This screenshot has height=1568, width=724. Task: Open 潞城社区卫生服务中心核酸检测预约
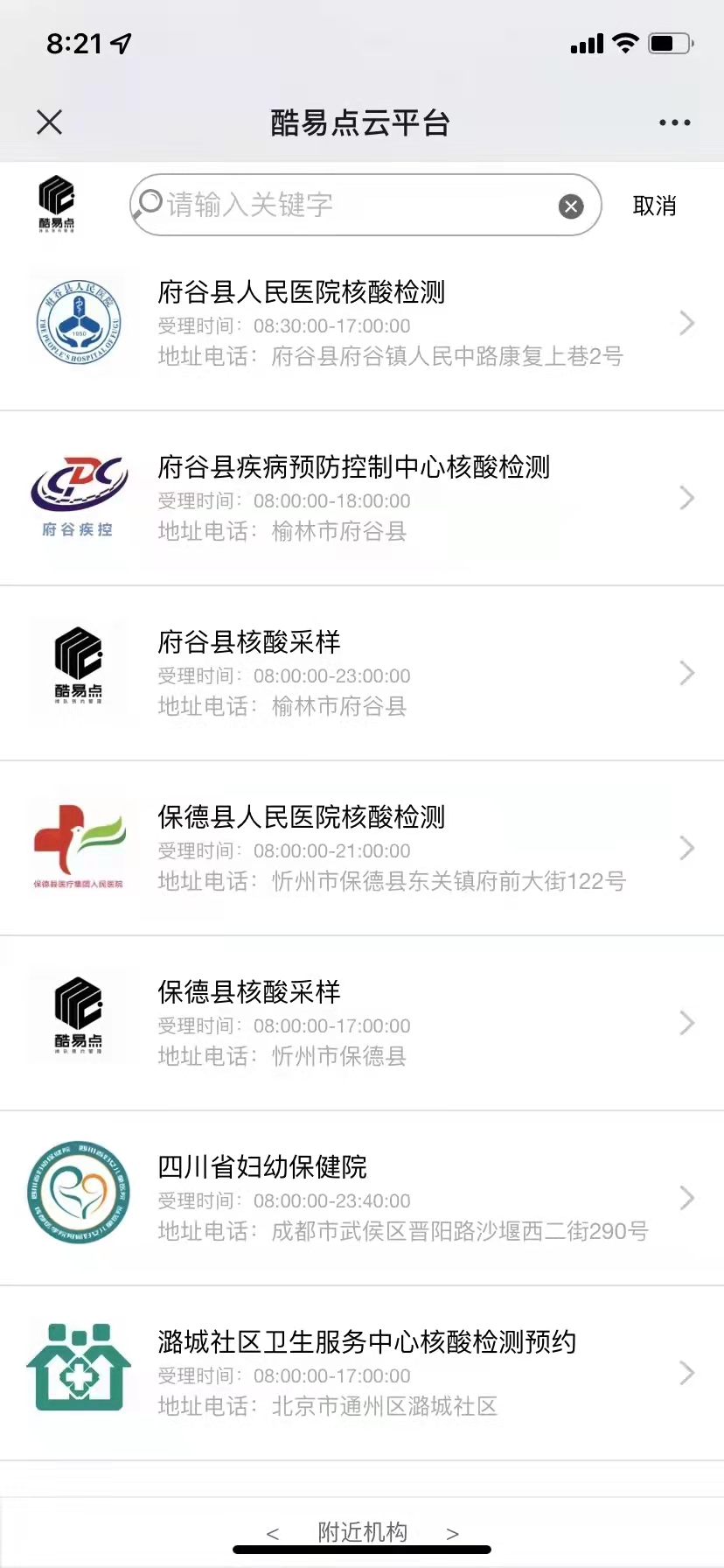(x=362, y=1374)
